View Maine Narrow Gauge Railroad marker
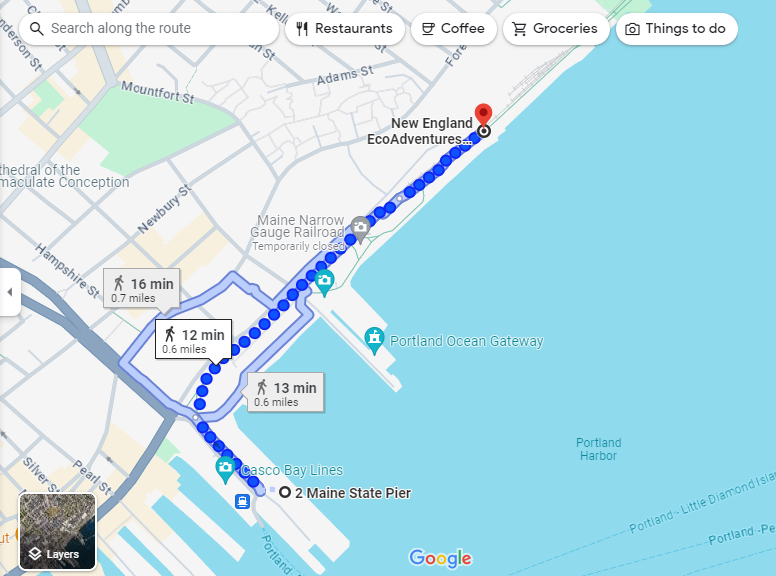Screen dimensions: 776x576 click(360, 229)
